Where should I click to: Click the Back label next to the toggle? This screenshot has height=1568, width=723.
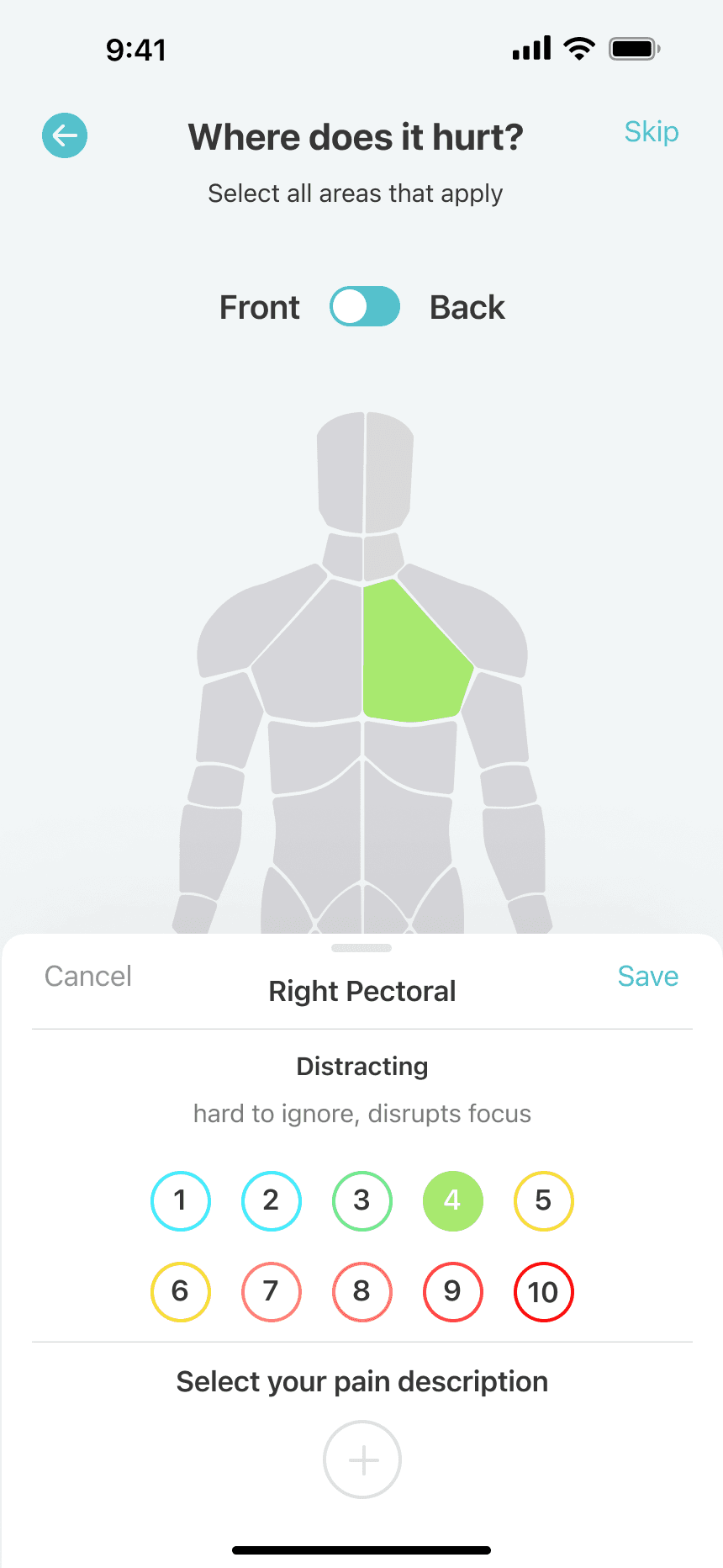[x=467, y=307]
